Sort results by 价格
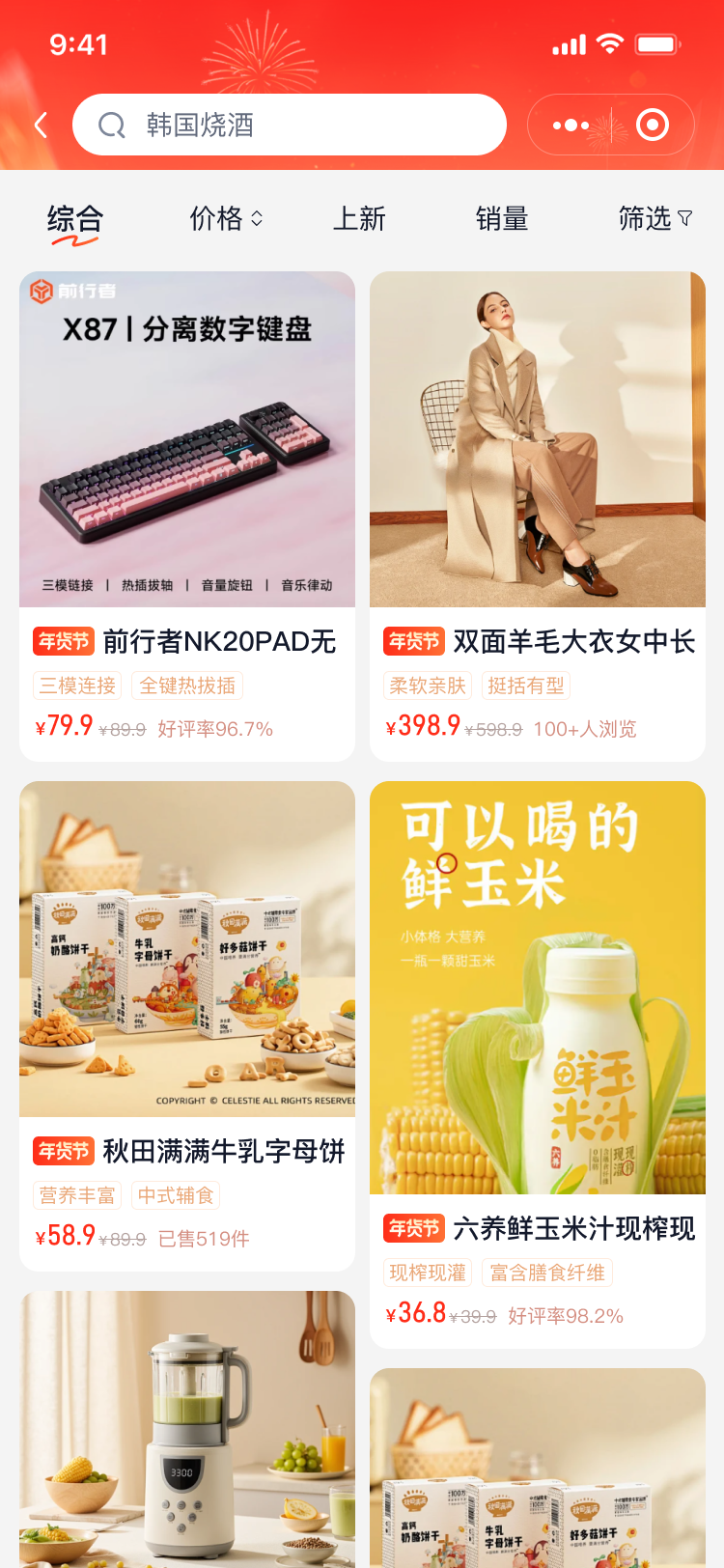 226,219
